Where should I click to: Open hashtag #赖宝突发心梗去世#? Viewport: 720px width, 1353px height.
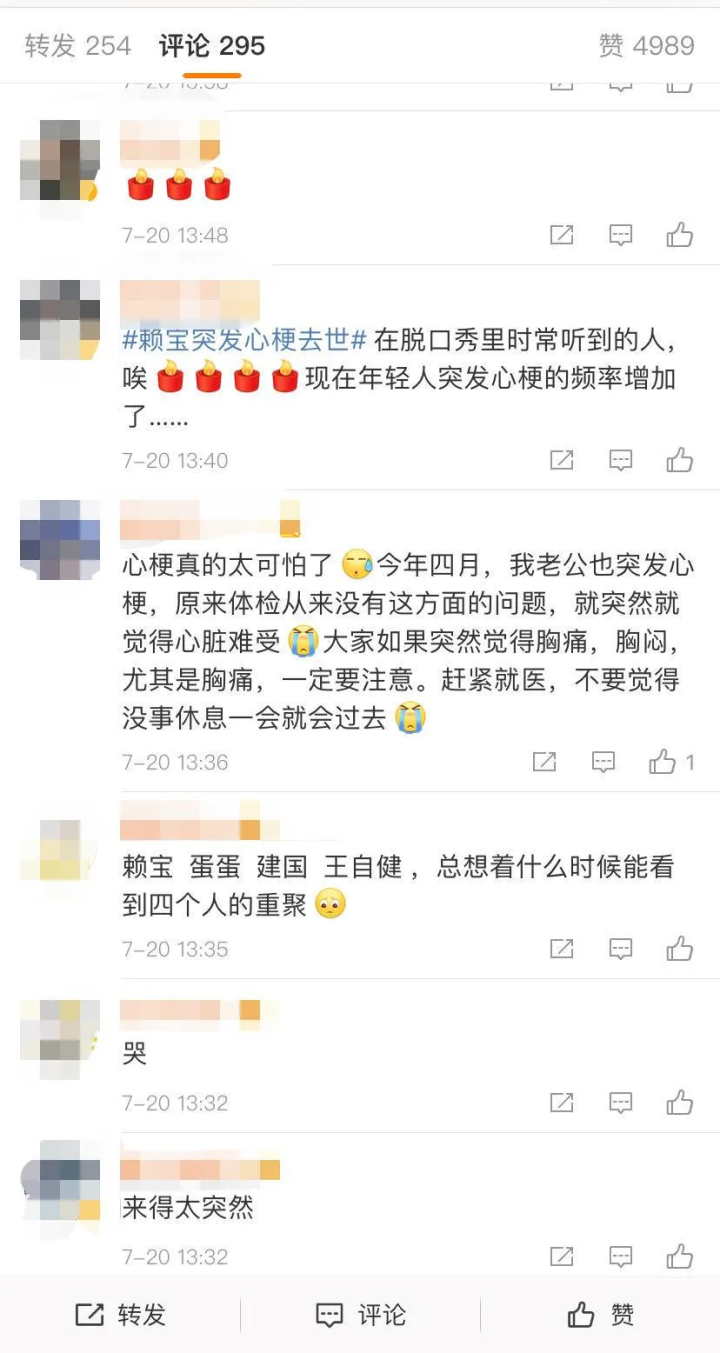tap(245, 340)
